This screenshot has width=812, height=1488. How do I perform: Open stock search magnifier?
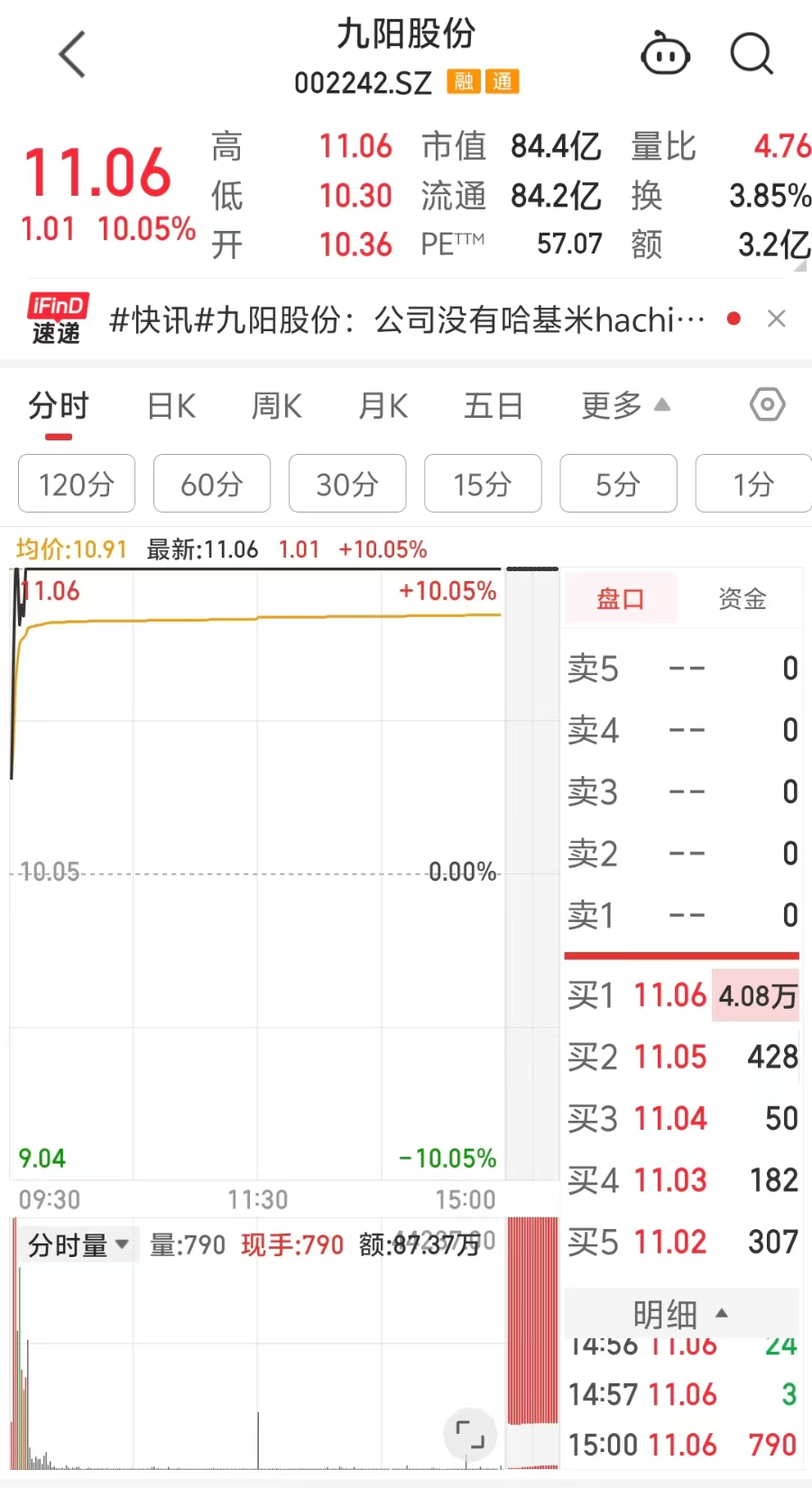point(751,54)
